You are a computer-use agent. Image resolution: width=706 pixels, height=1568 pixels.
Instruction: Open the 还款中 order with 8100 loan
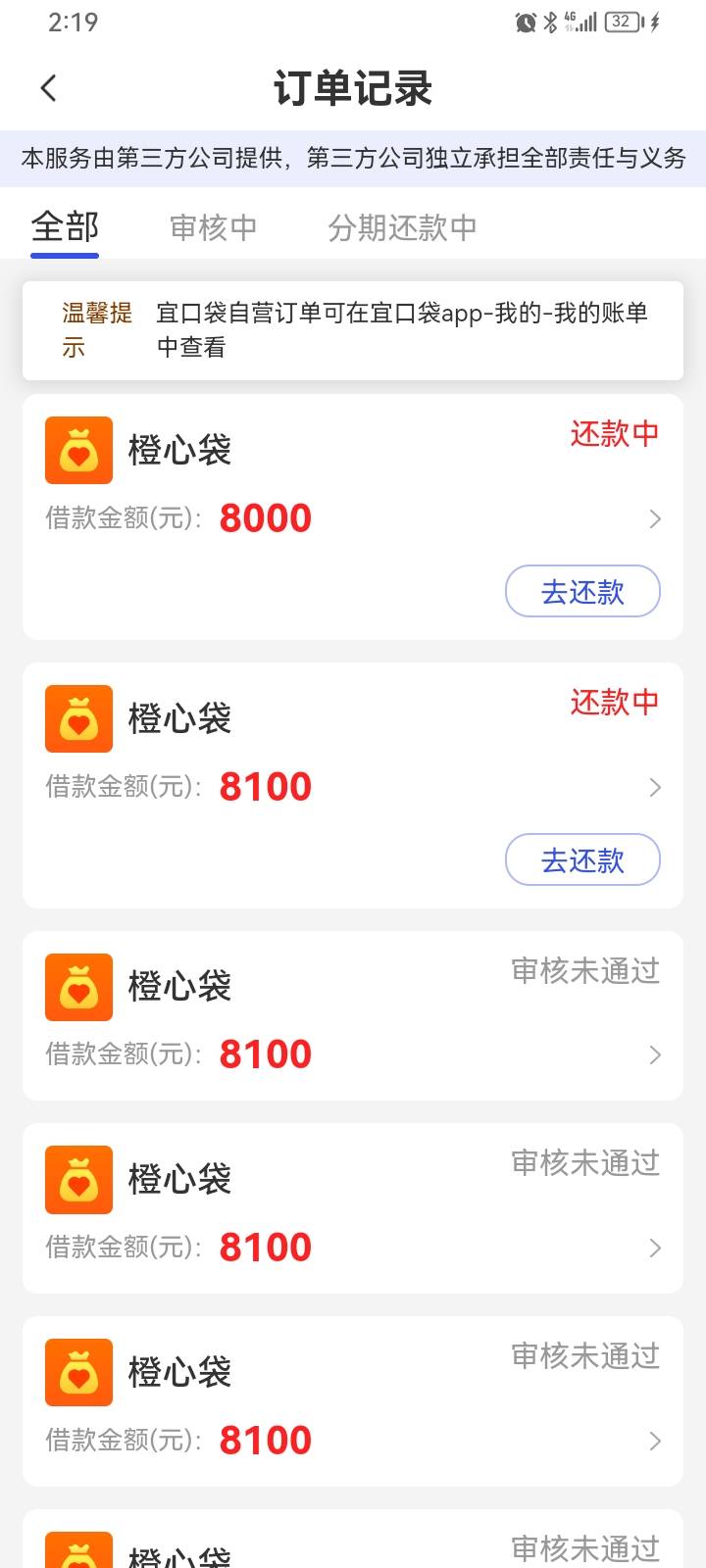tap(353, 785)
